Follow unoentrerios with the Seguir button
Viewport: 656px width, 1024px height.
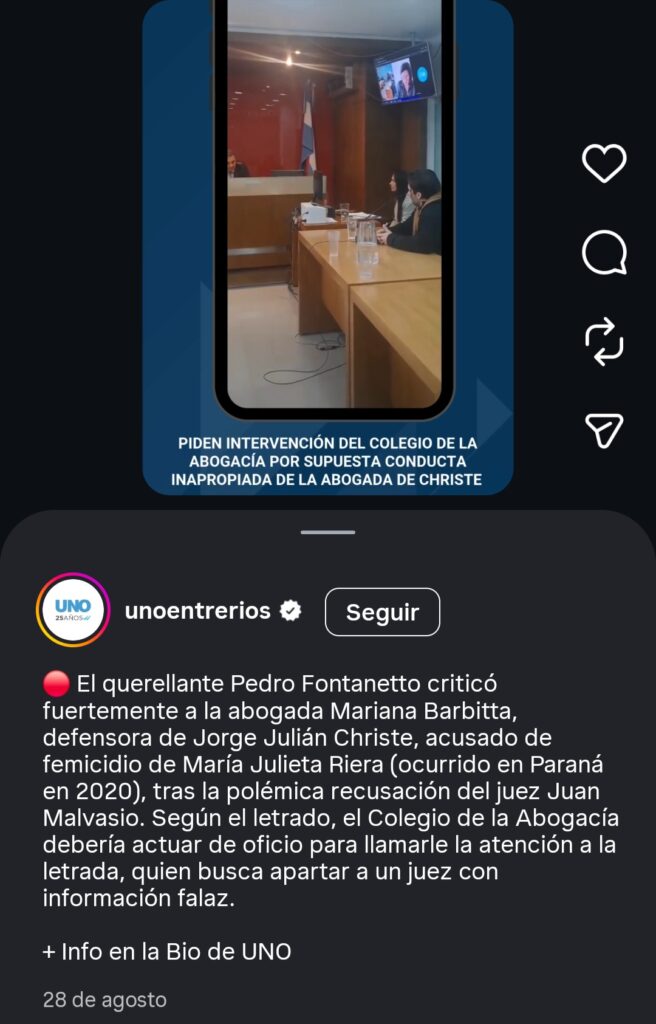pos(382,612)
